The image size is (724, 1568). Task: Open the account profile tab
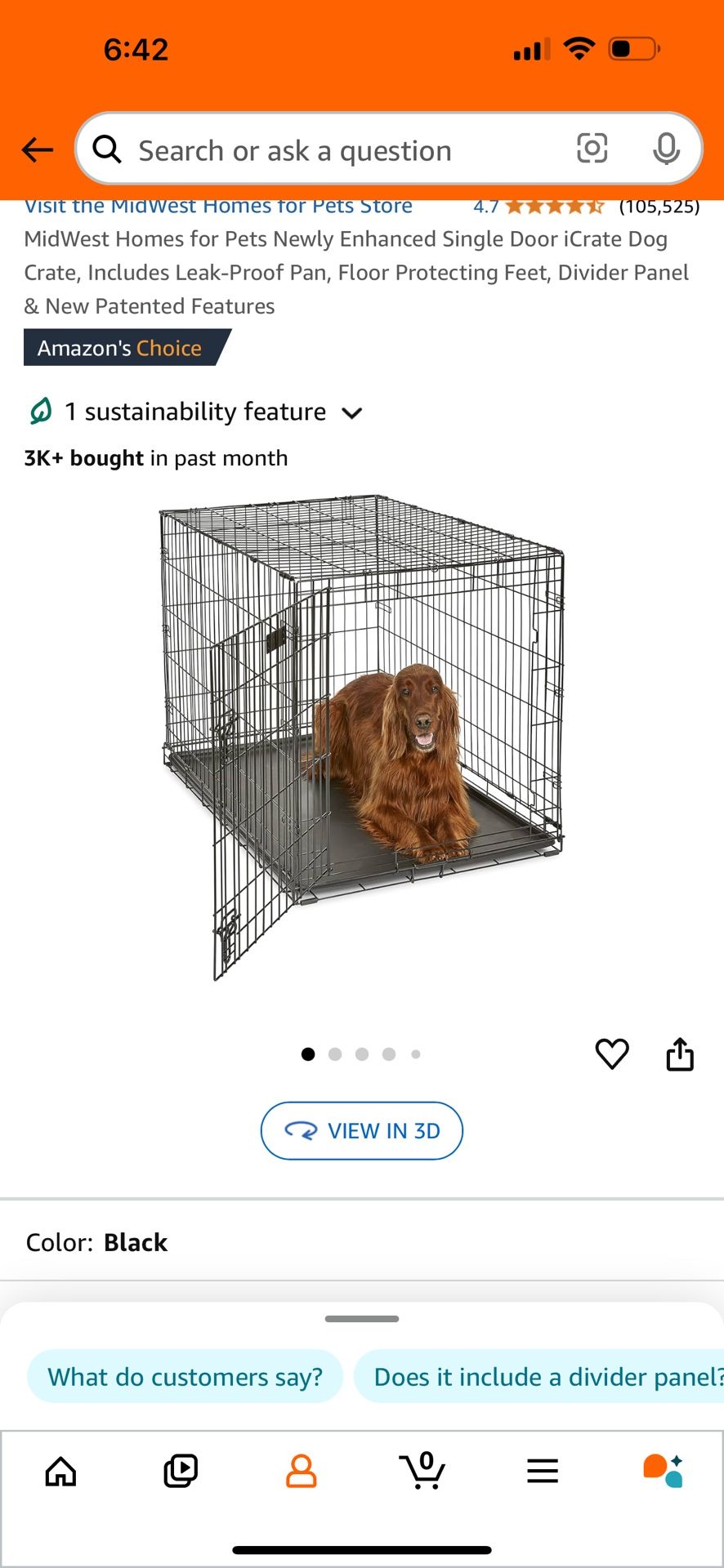click(301, 1472)
